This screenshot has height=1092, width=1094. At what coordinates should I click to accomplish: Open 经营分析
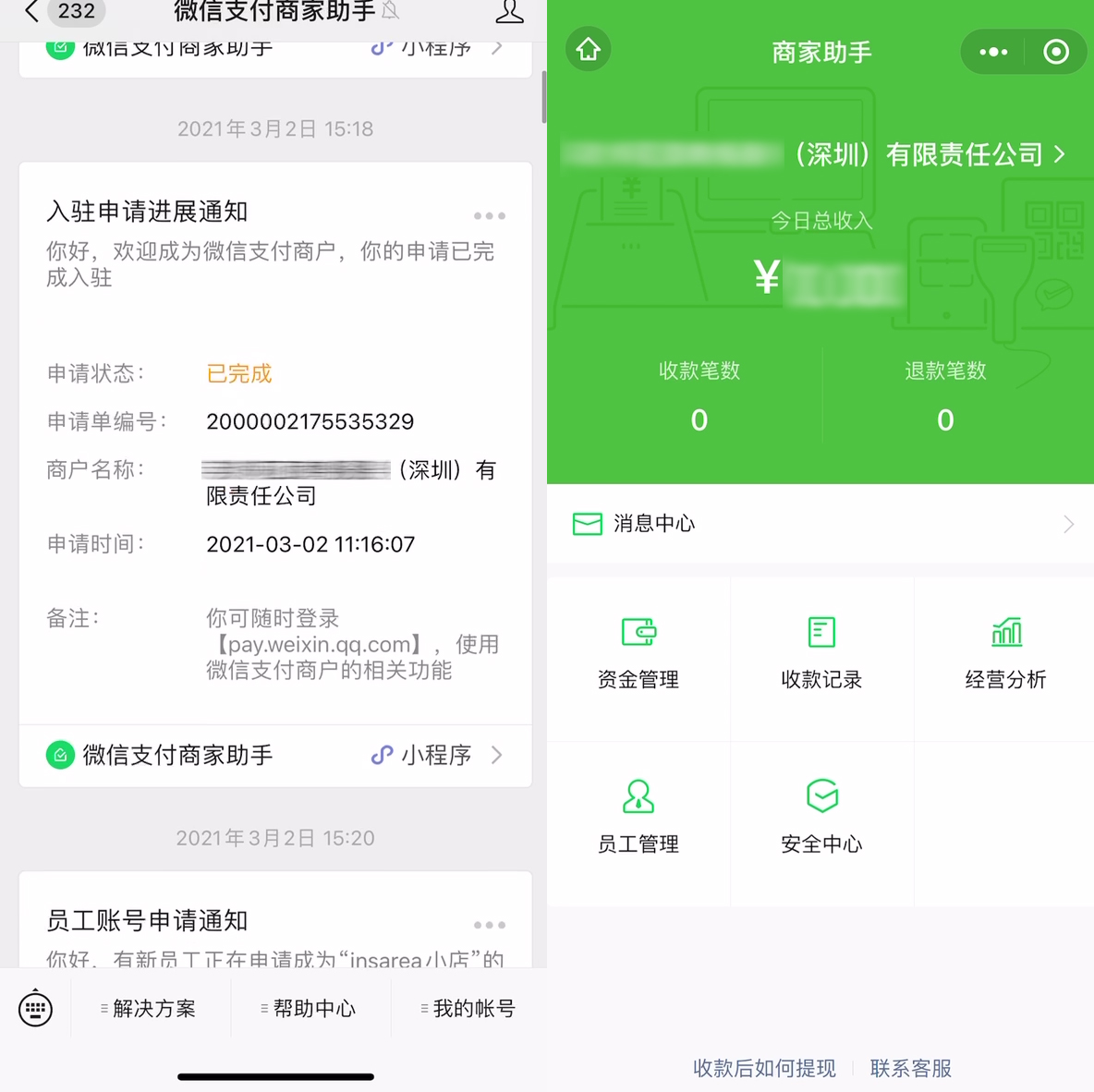(1005, 654)
